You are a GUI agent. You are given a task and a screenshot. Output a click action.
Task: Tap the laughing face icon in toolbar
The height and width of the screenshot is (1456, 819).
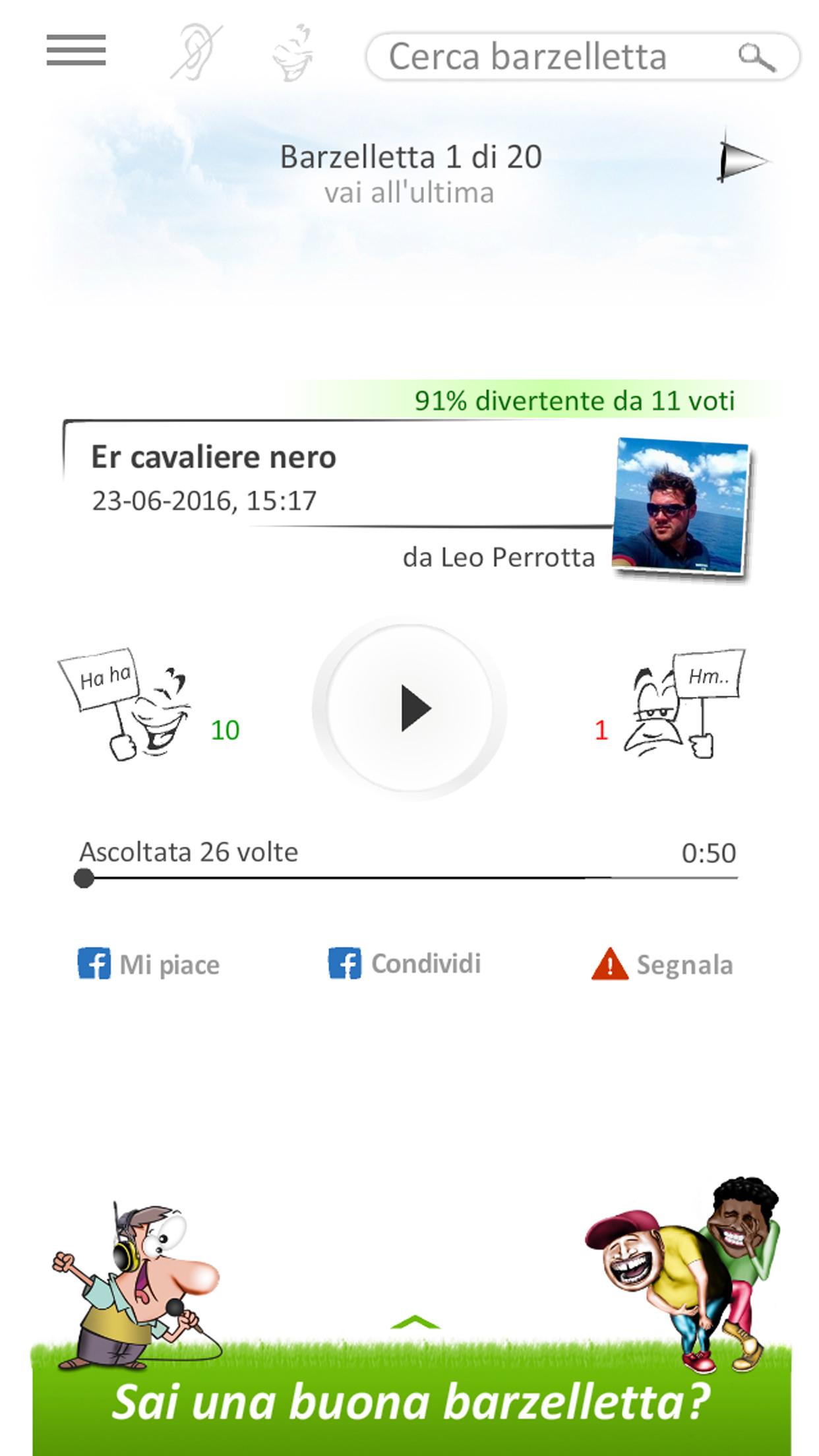[x=293, y=53]
